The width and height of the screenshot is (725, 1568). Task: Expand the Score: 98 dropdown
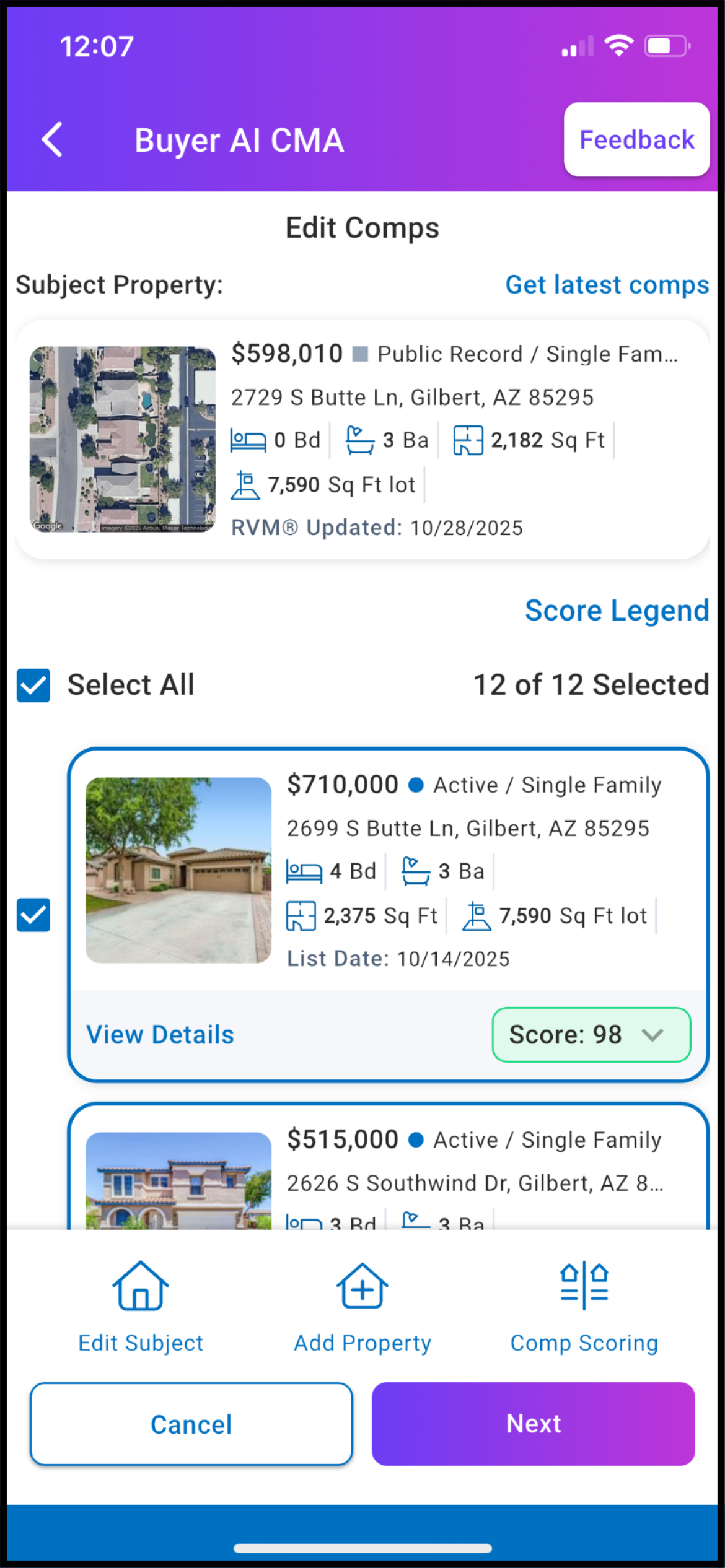point(591,1035)
